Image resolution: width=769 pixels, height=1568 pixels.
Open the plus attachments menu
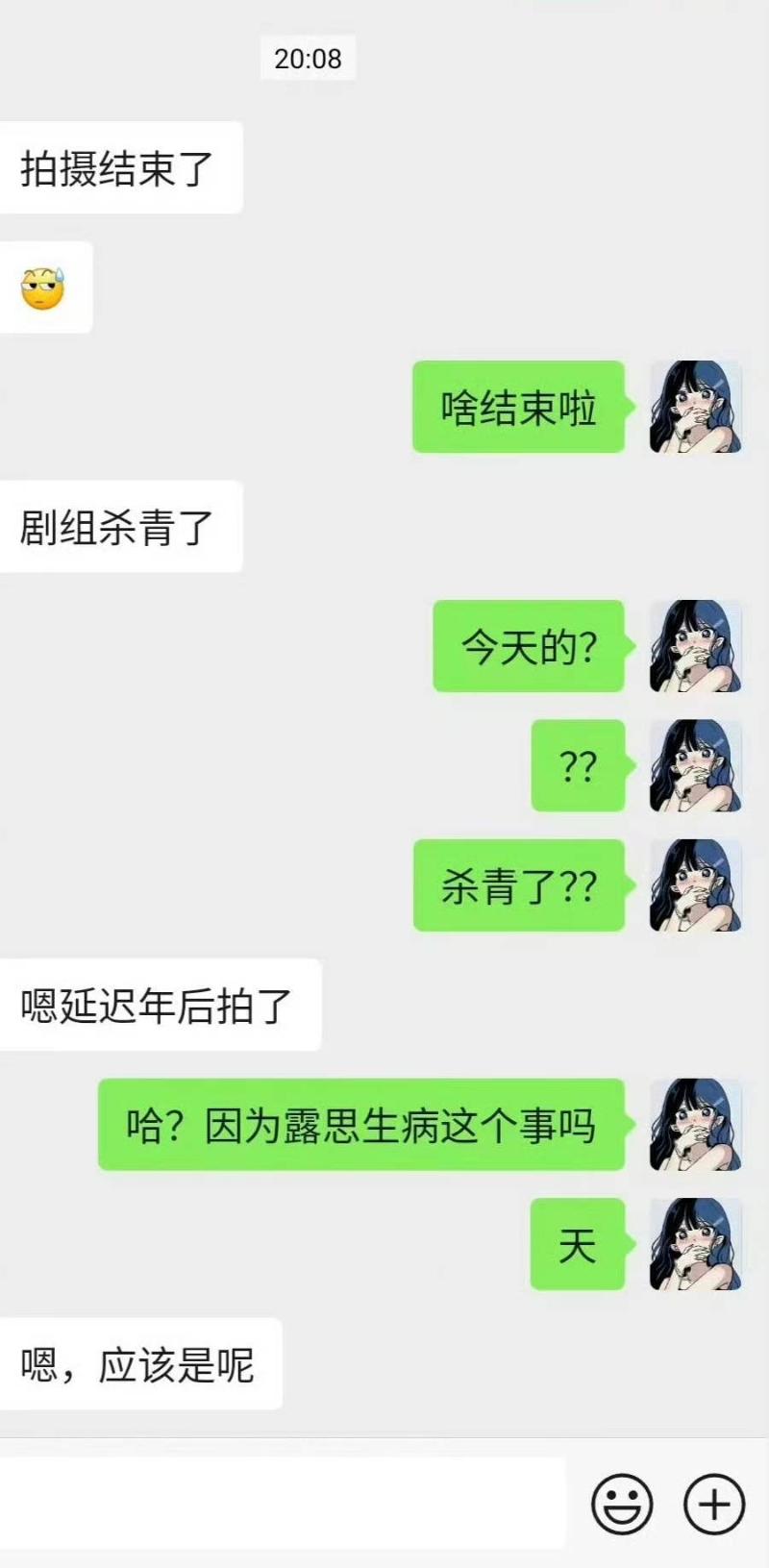(713, 1503)
